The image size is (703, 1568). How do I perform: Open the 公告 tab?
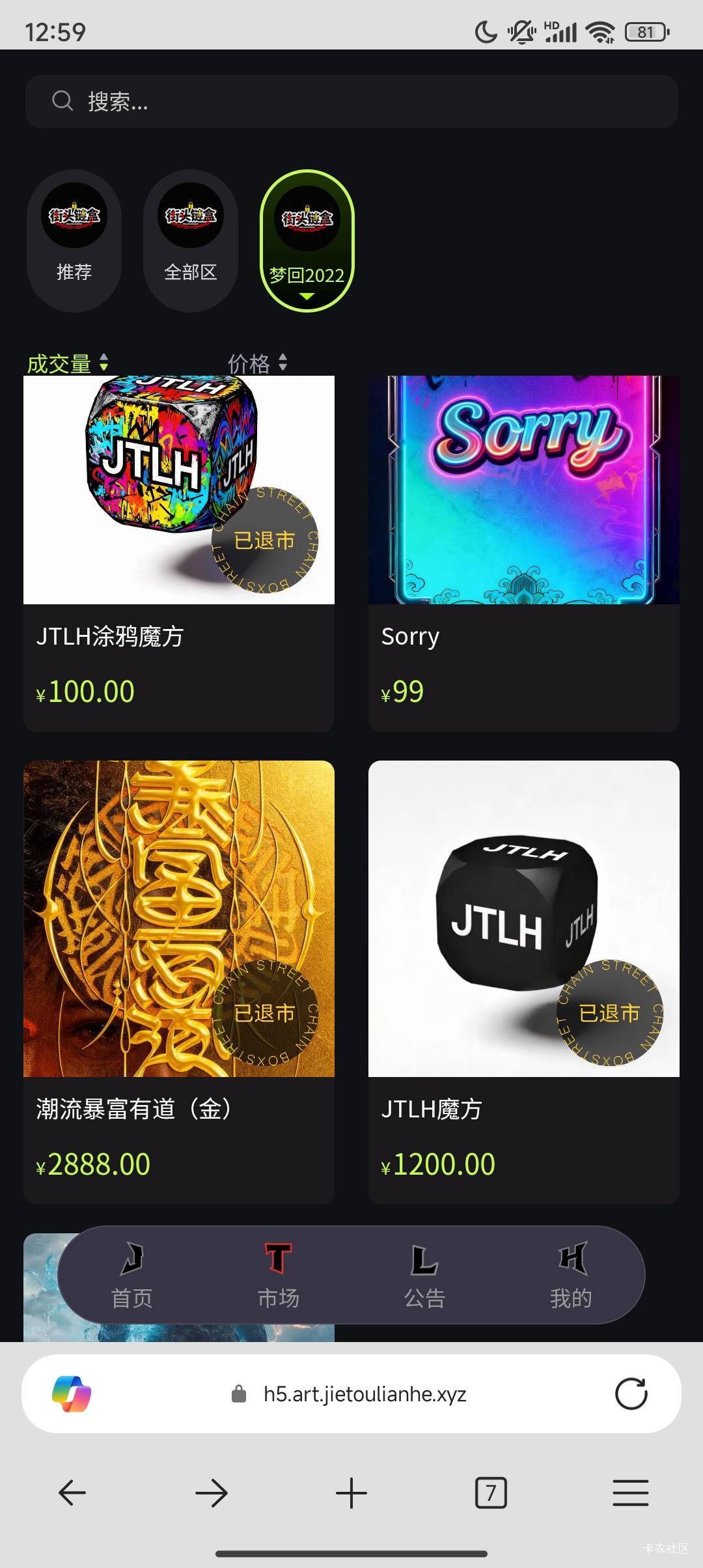pos(424,1275)
